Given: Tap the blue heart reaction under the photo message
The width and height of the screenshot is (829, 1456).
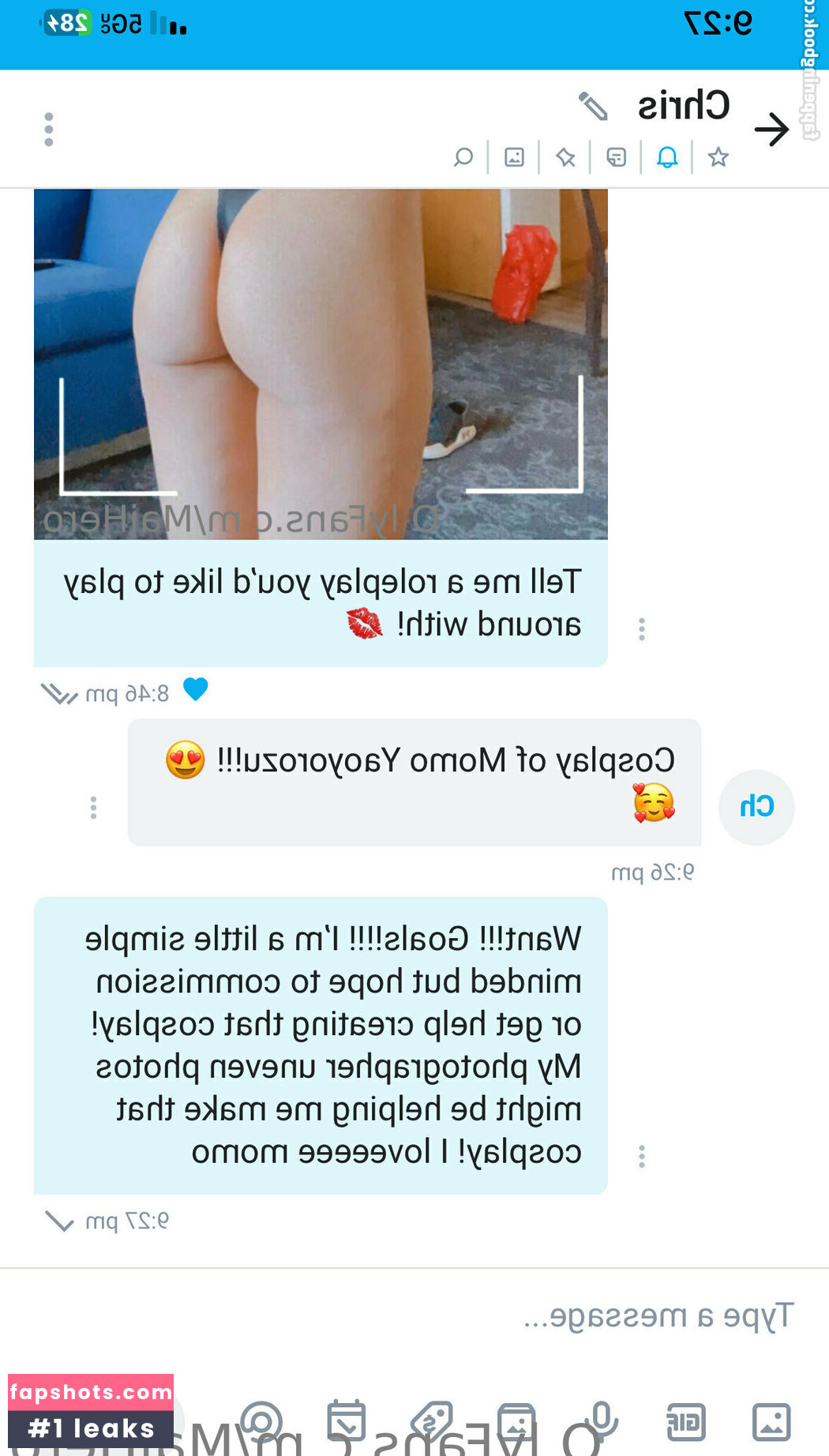Looking at the screenshot, I should (x=195, y=688).
